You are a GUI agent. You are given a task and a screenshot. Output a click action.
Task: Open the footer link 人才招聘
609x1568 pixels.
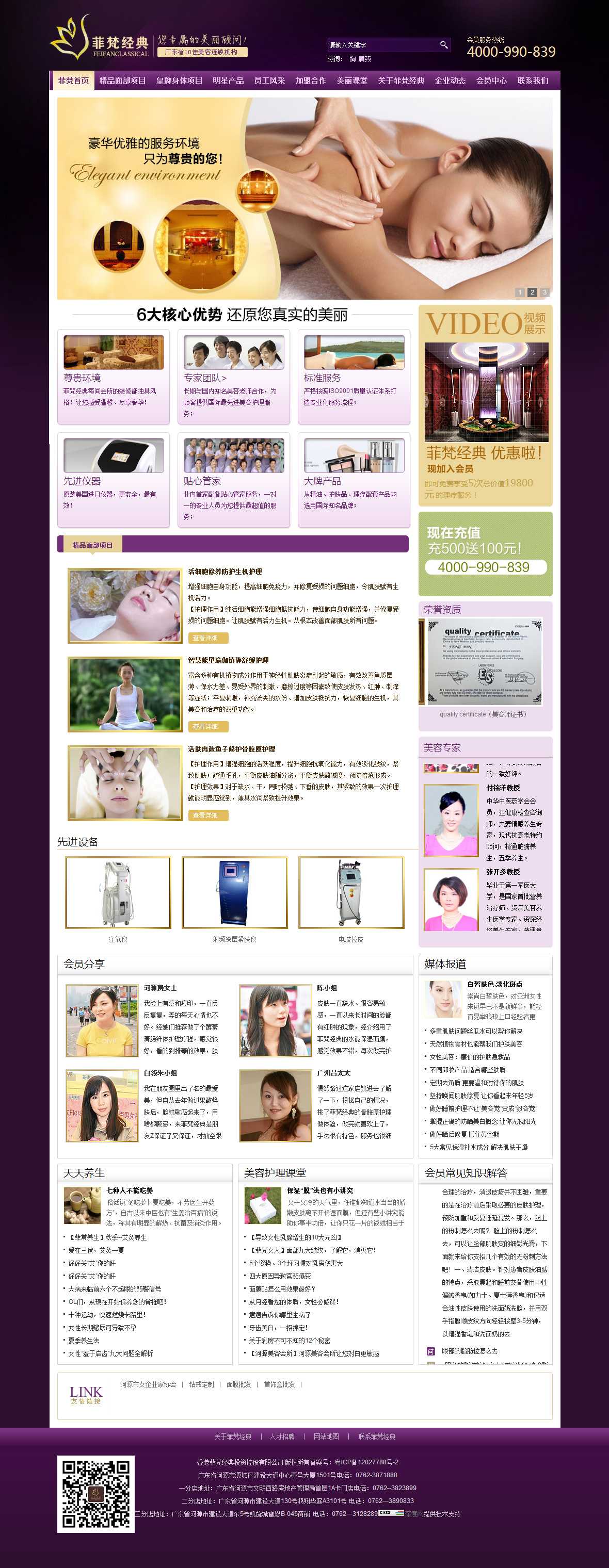282,1436
